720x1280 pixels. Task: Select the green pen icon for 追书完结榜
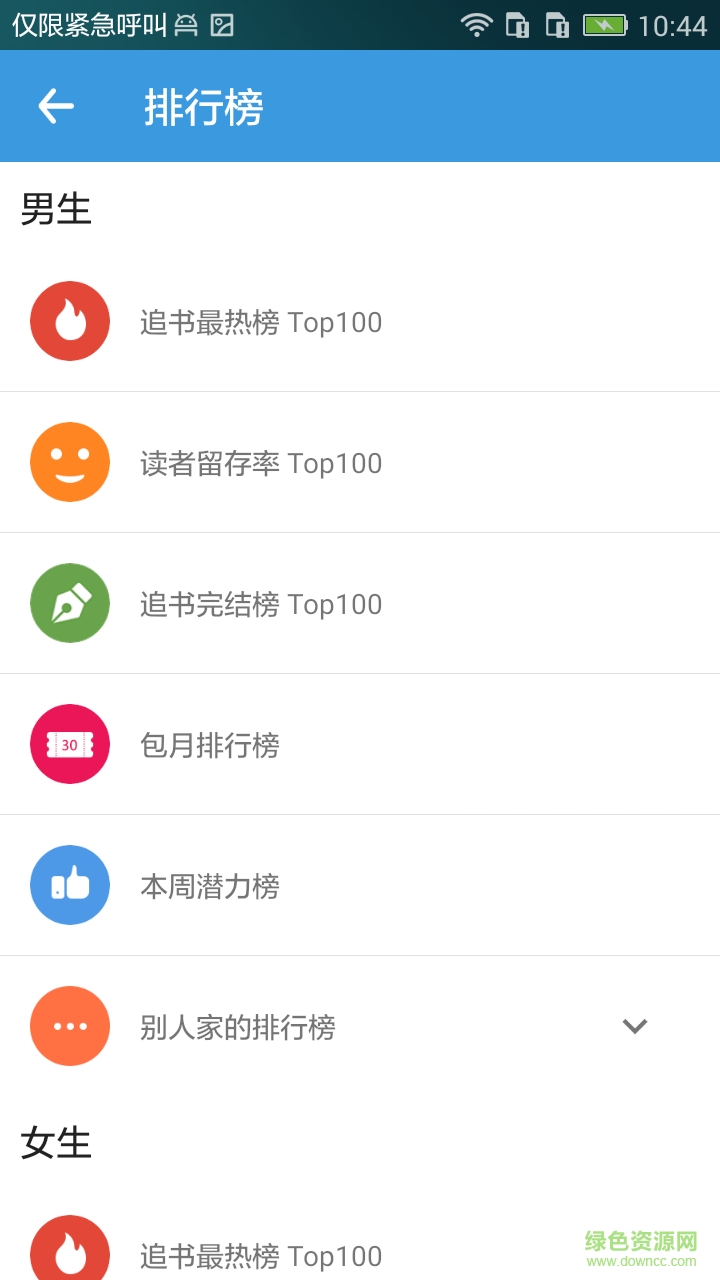pyautogui.click(x=69, y=603)
